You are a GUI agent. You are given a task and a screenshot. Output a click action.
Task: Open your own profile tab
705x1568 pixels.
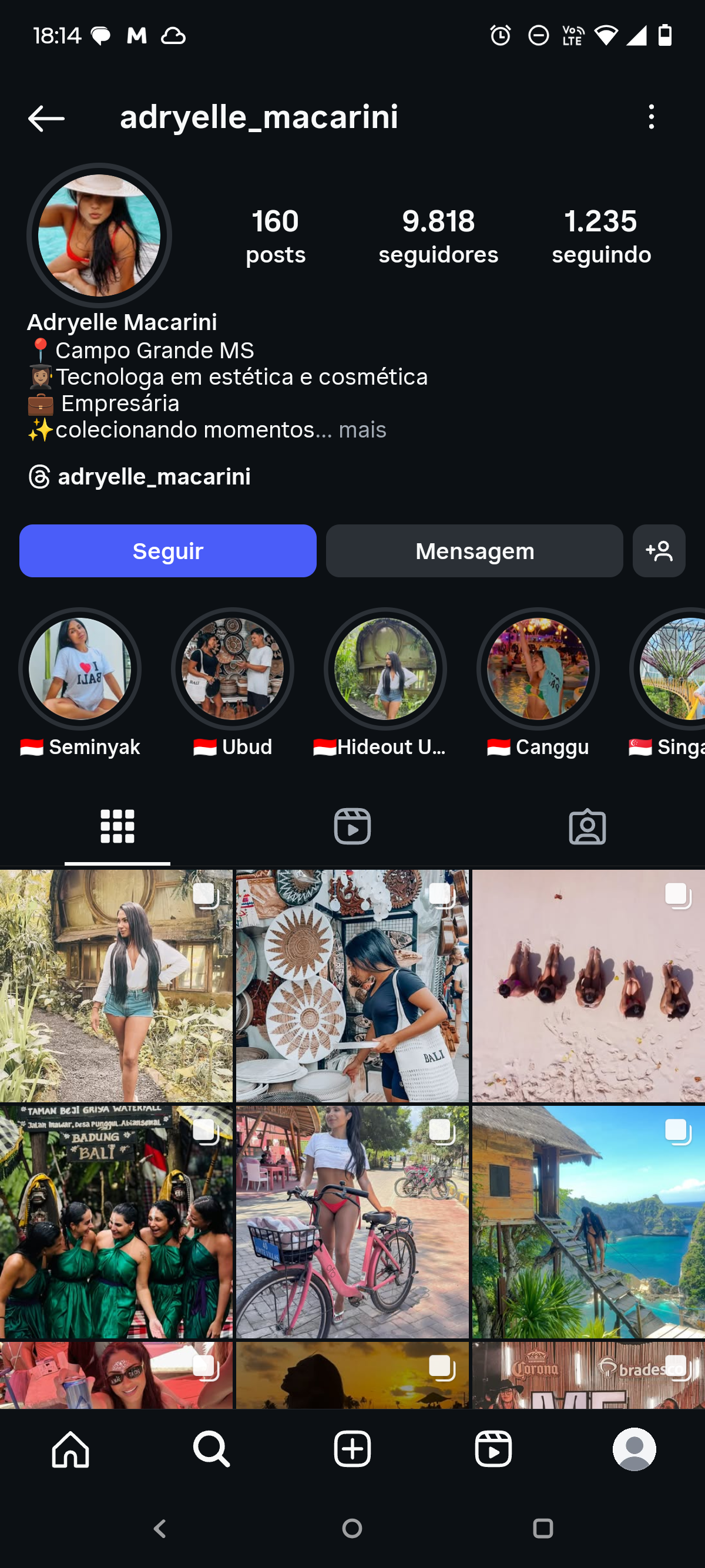[x=634, y=1449]
